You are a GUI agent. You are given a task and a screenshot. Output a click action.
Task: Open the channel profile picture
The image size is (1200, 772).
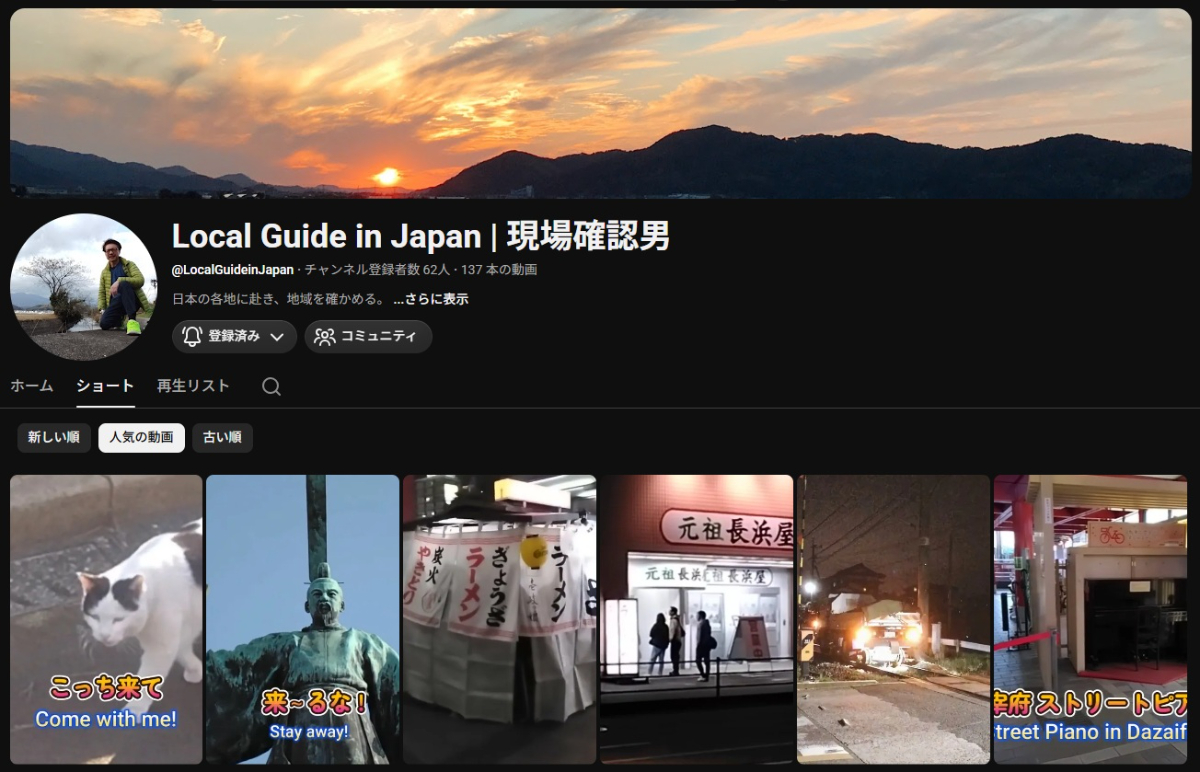(84, 287)
